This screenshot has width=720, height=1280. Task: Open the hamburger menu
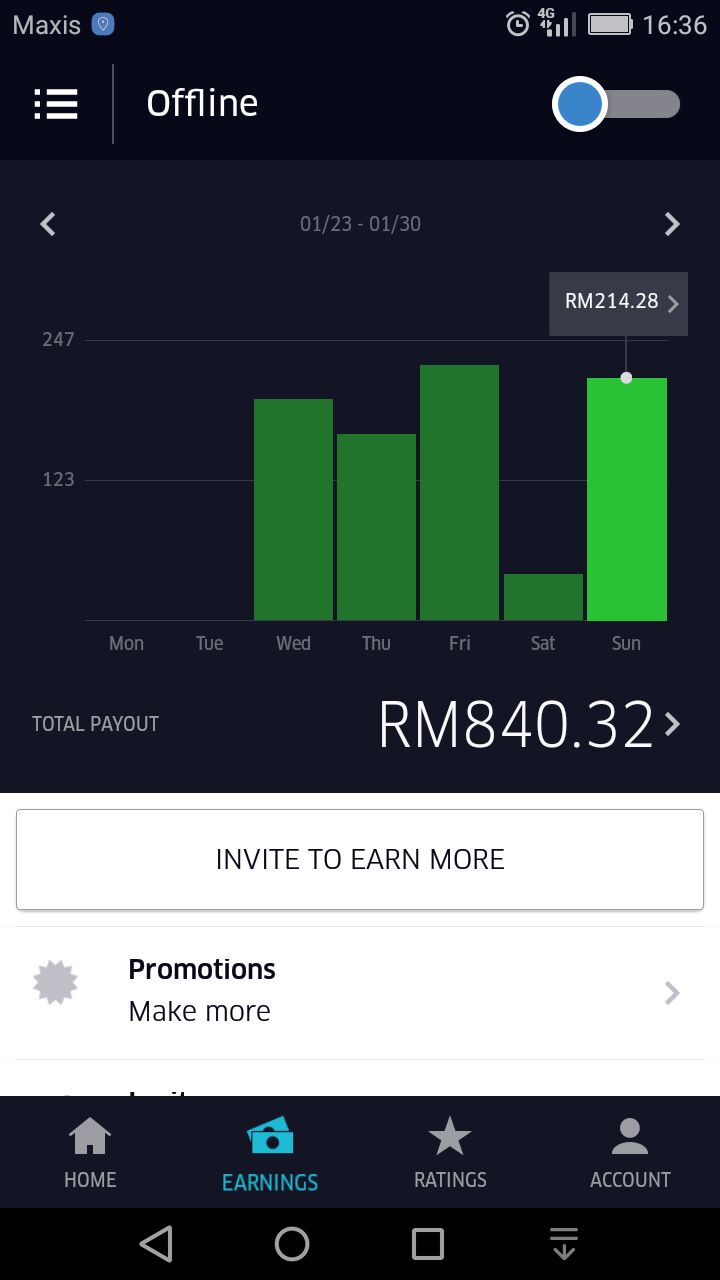coord(56,104)
